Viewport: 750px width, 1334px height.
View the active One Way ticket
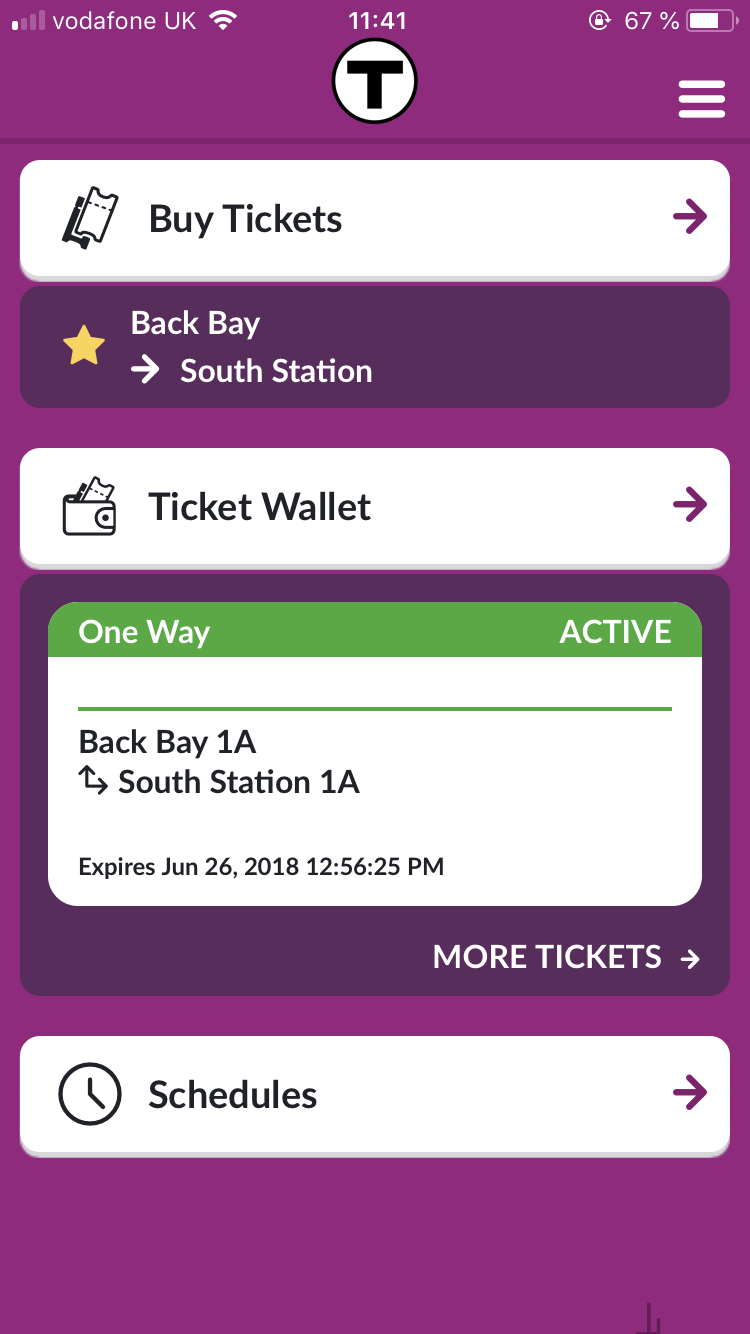click(x=375, y=754)
